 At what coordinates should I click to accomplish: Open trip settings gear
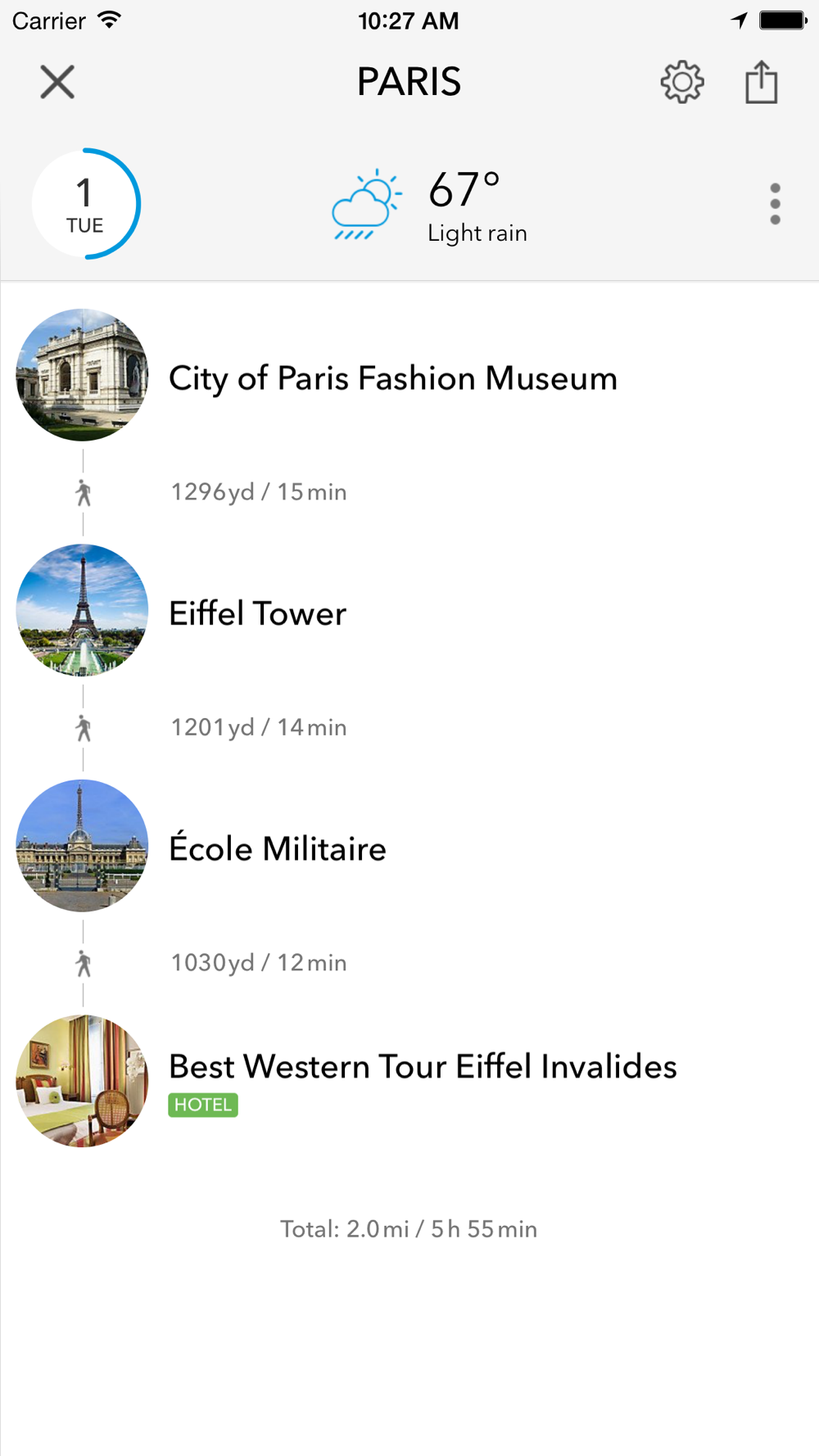click(681, 82)
